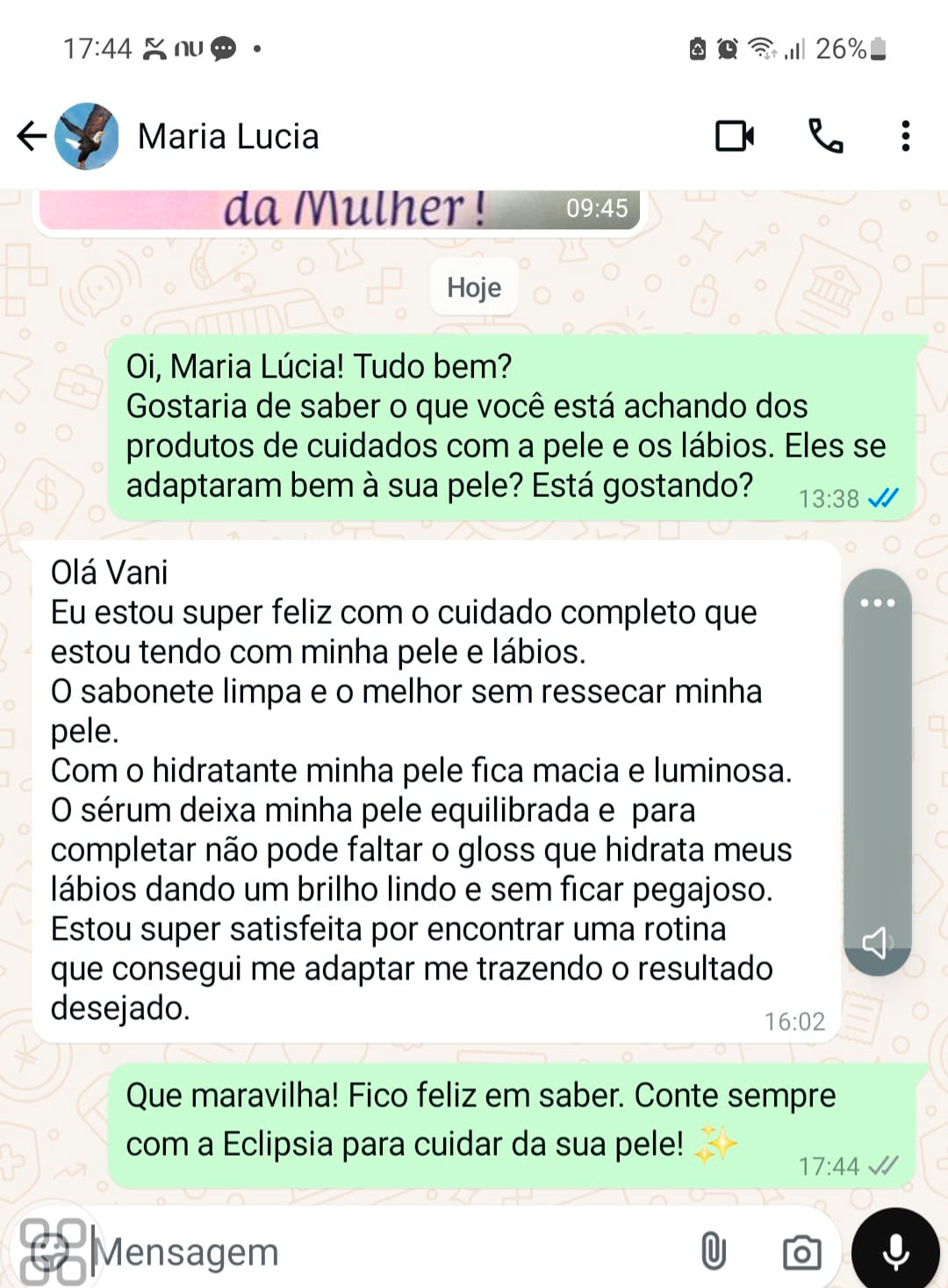Open the emoji picker
The height and width of the screenshot is (1288, 948).
[51, 1251]
